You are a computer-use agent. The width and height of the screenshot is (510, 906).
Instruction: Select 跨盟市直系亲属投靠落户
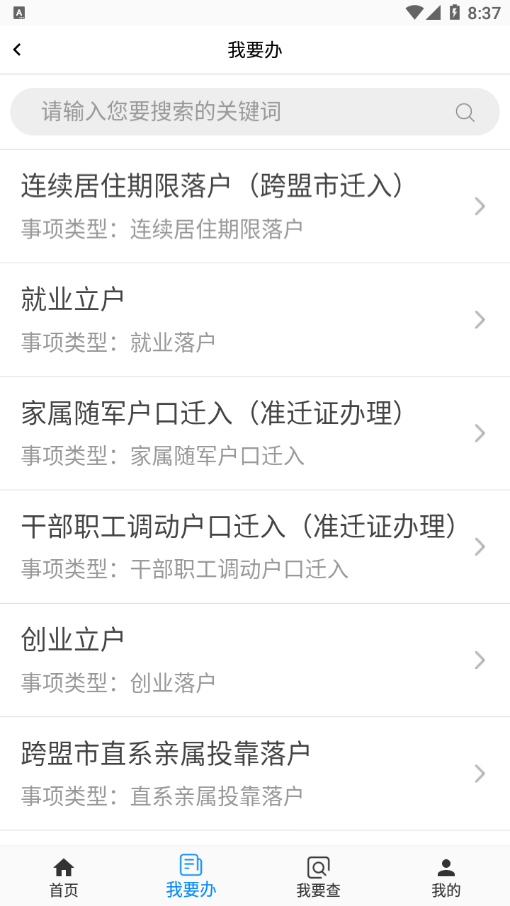[255, 773]
